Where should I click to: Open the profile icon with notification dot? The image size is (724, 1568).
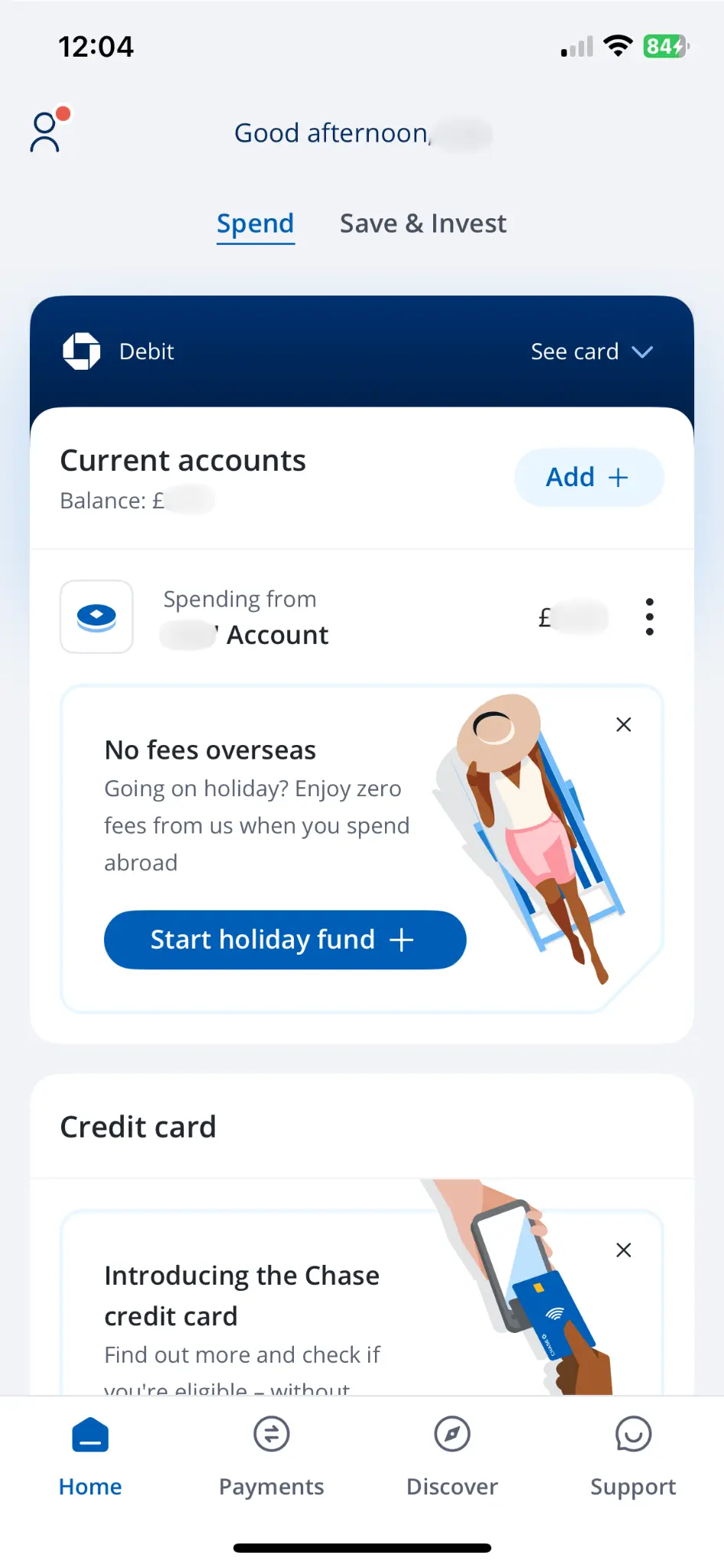click(47, 132)
